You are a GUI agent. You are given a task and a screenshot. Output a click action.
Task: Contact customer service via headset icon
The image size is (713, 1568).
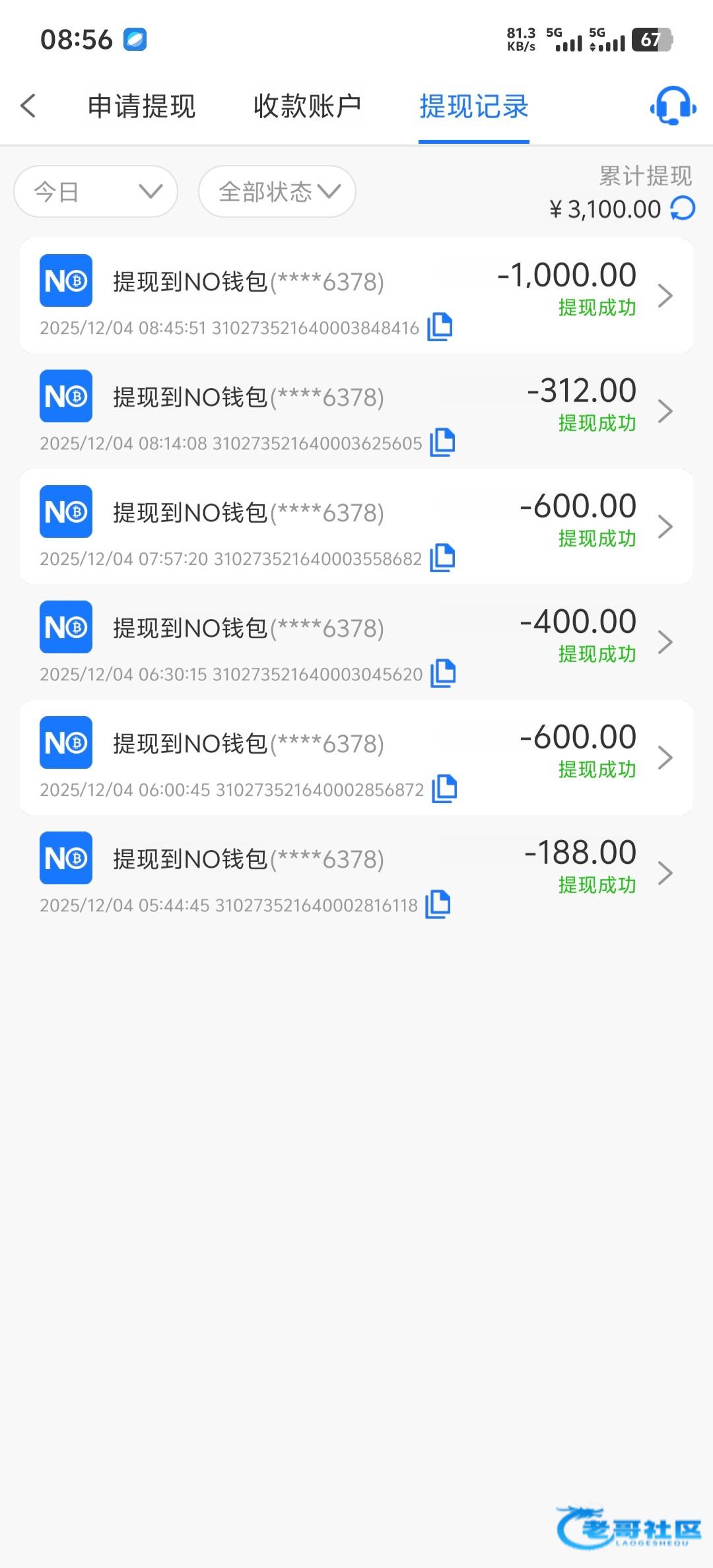[x=673, y=106]
